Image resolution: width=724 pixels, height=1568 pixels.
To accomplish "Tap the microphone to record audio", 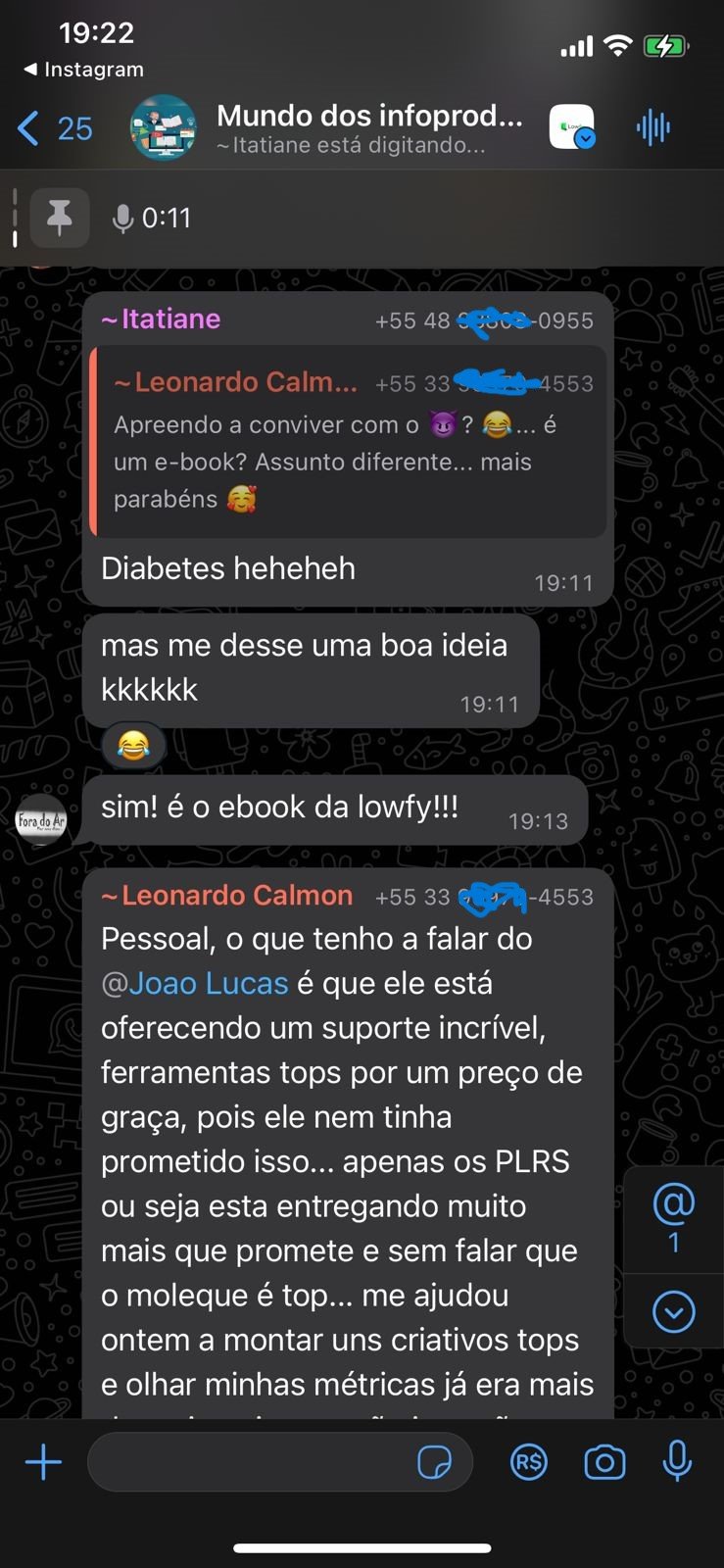I will coord(677,1463).
